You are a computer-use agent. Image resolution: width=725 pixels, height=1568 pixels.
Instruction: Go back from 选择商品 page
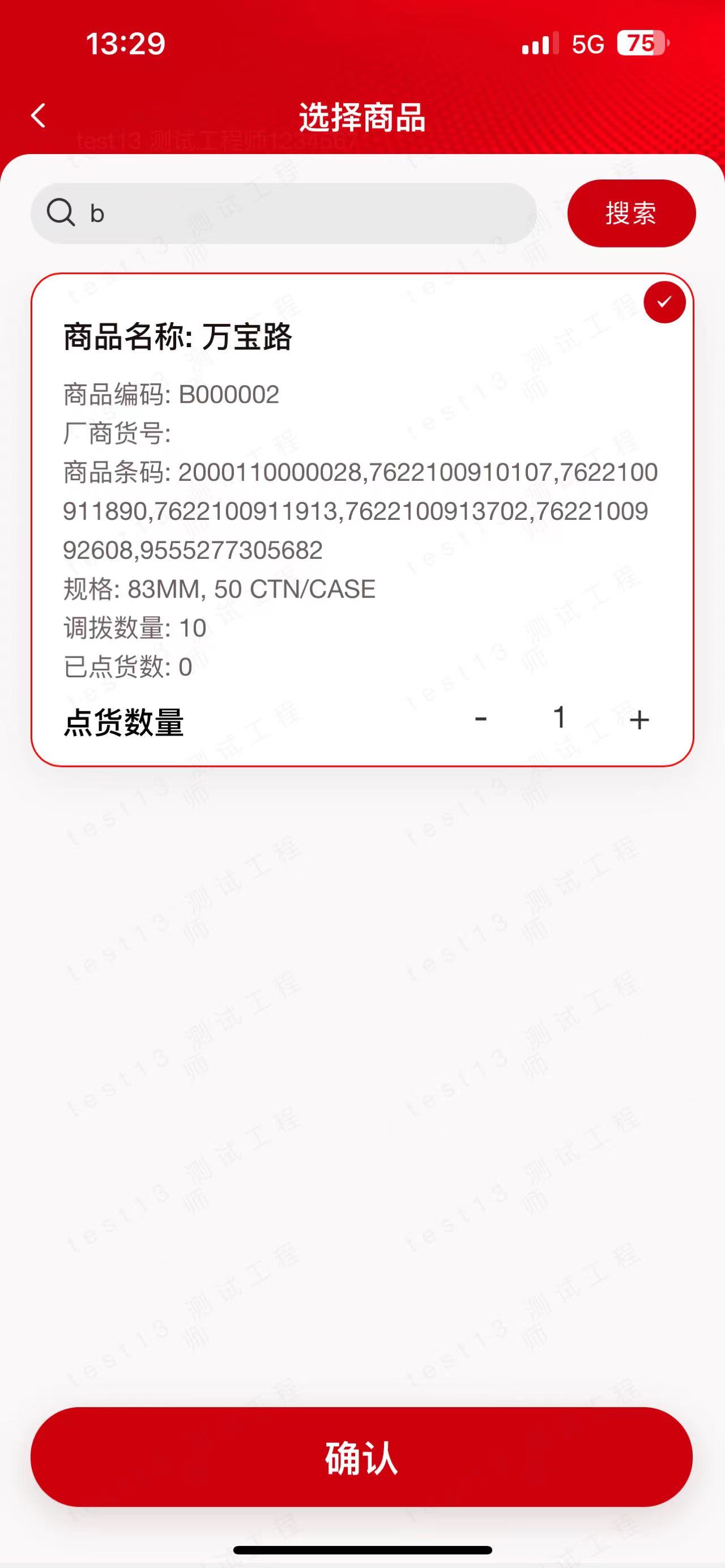pyautogui.click(x=39, y=116)
